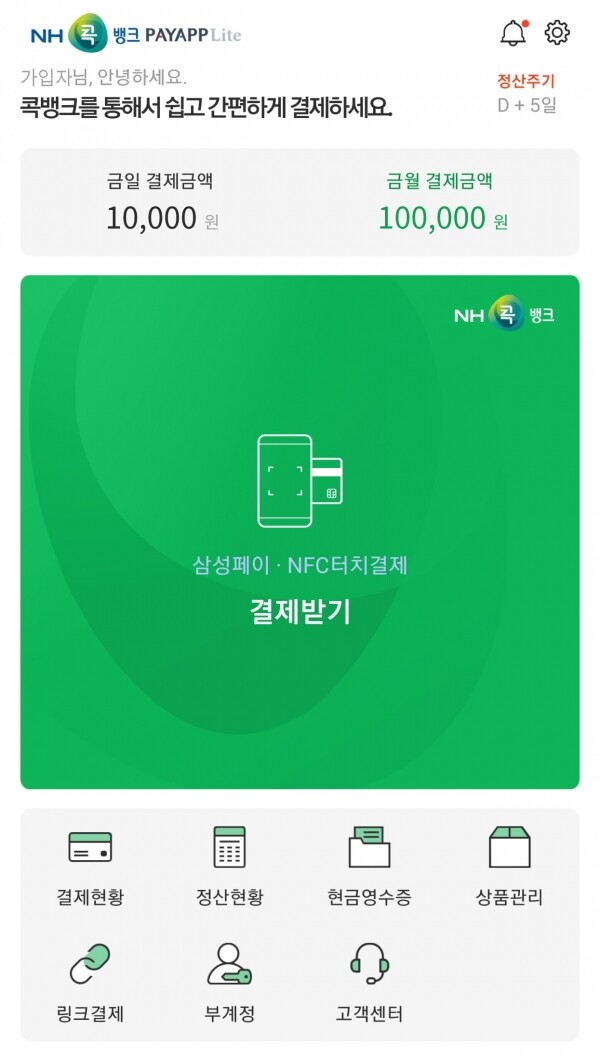This screenshot has height=1056, width=600.
Task: Open 링크결제 link payment
Action: click(90, 983)
